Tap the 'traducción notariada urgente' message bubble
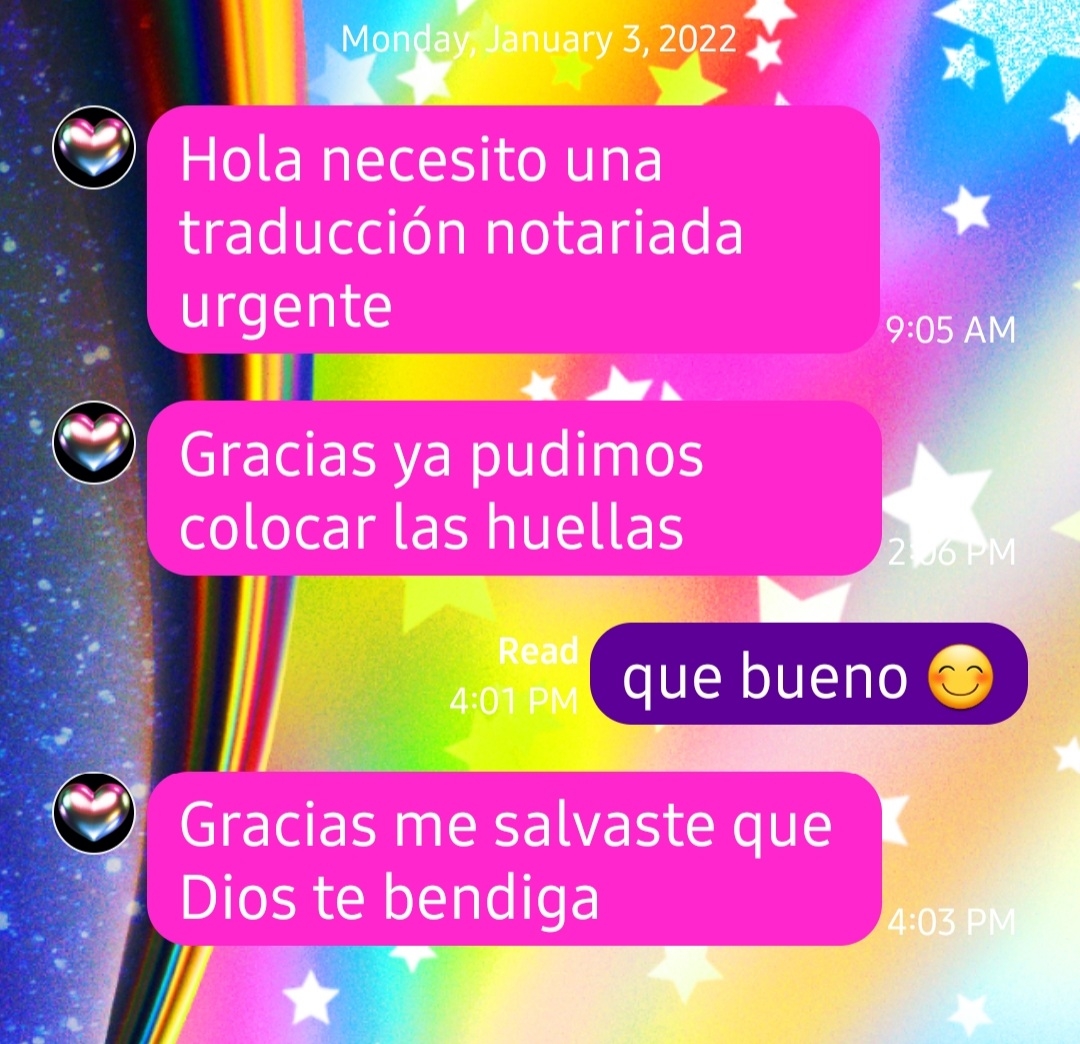The width and height of the screenshot is (1080, 1044). 512,230
